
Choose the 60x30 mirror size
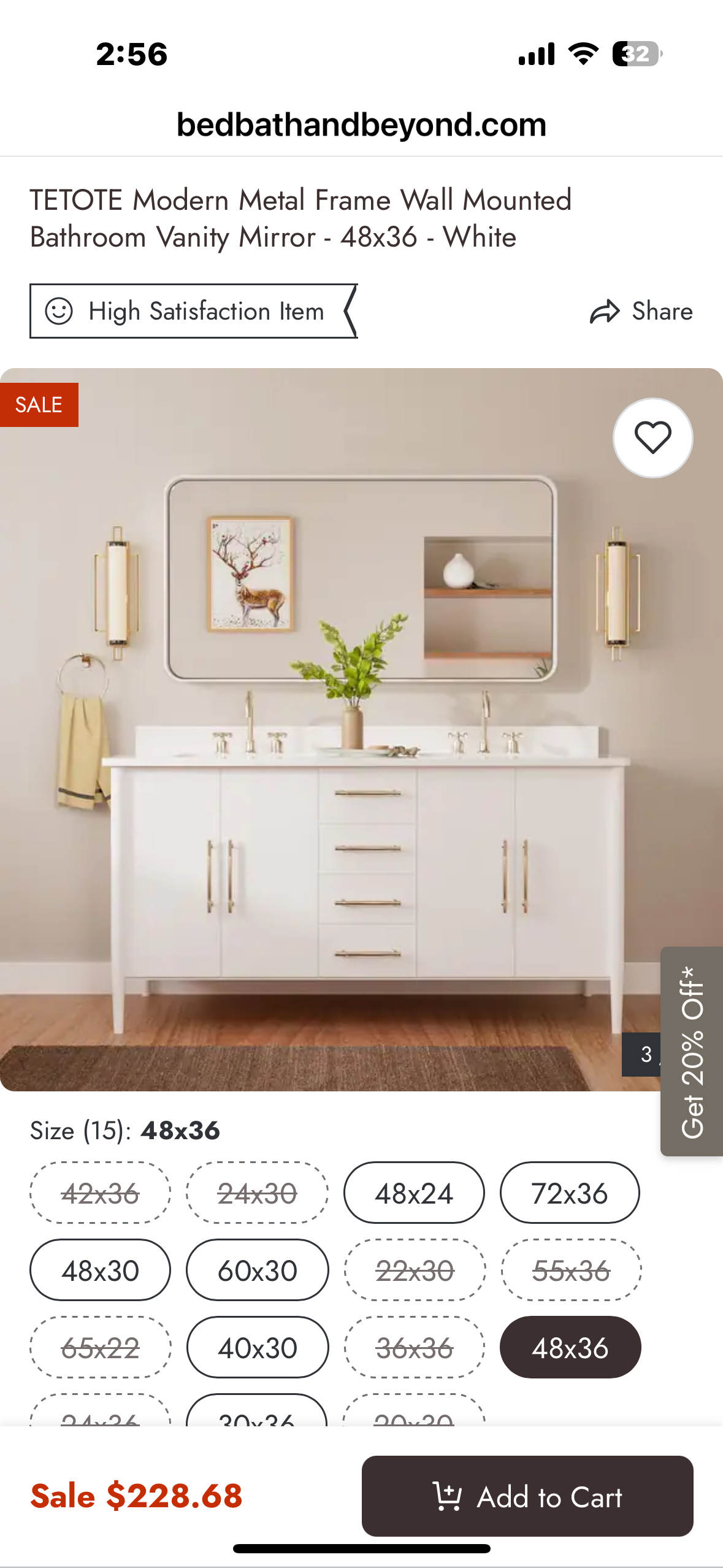(256, 1270)
